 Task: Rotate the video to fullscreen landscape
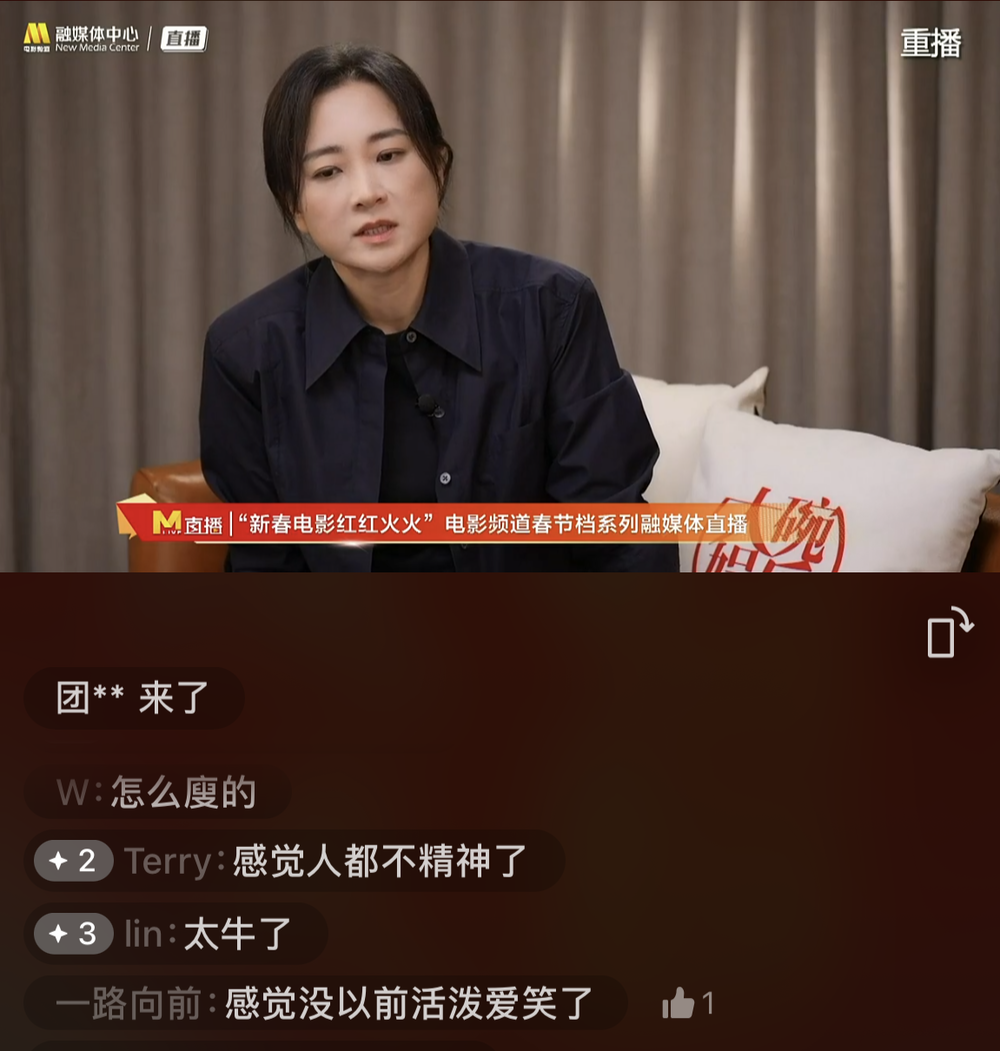(x=948, y=633)
